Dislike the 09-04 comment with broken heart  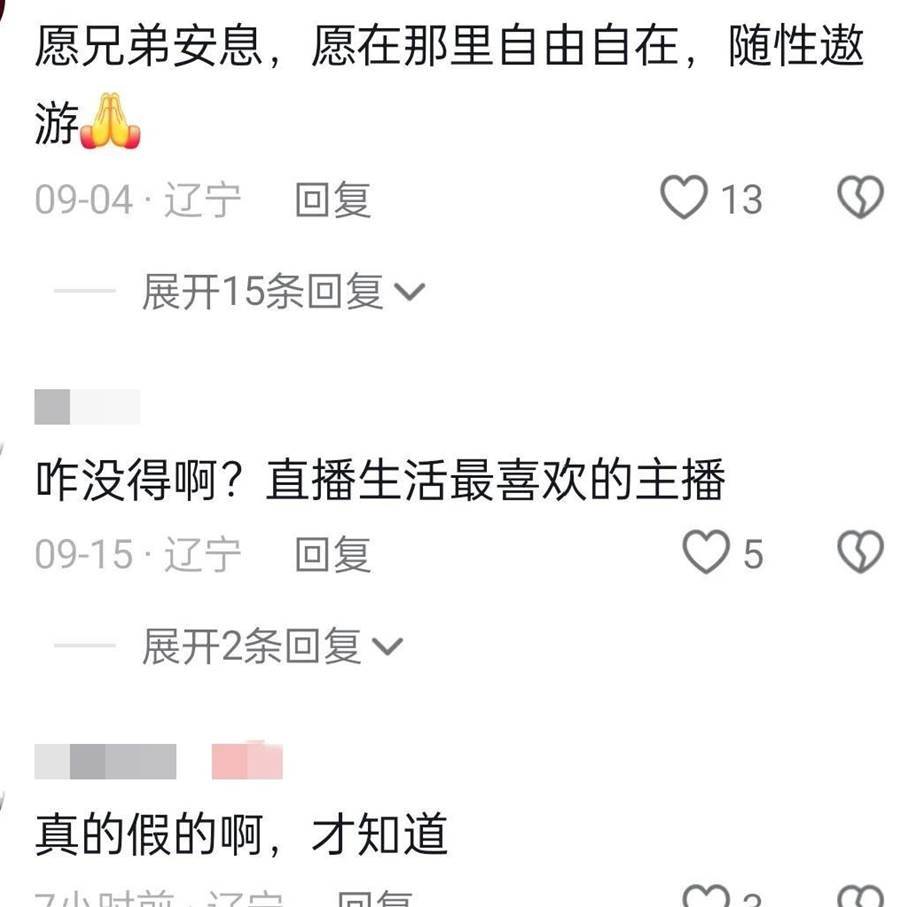[x=860, y=198]
